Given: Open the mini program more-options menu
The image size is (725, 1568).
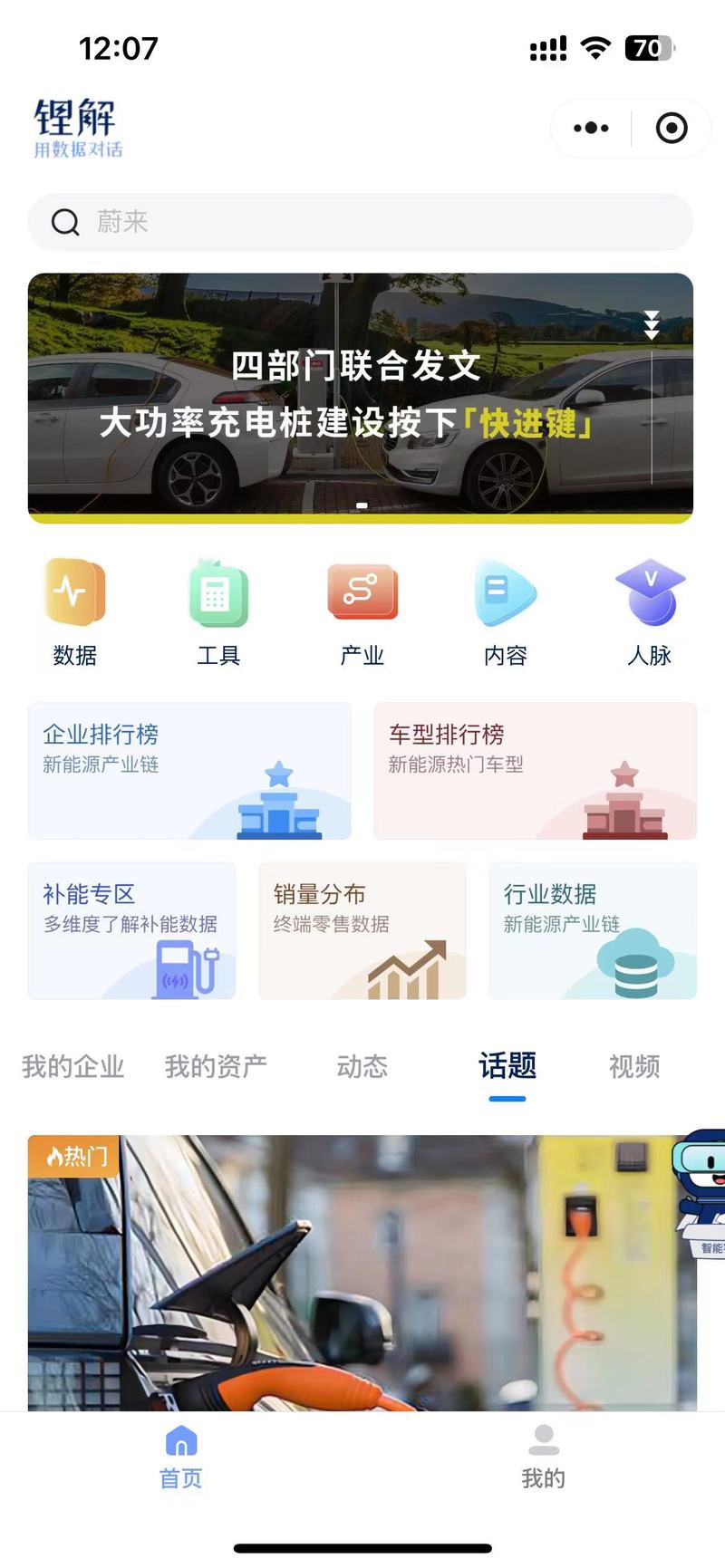Looking at the screenshot, I should (591, 128).
